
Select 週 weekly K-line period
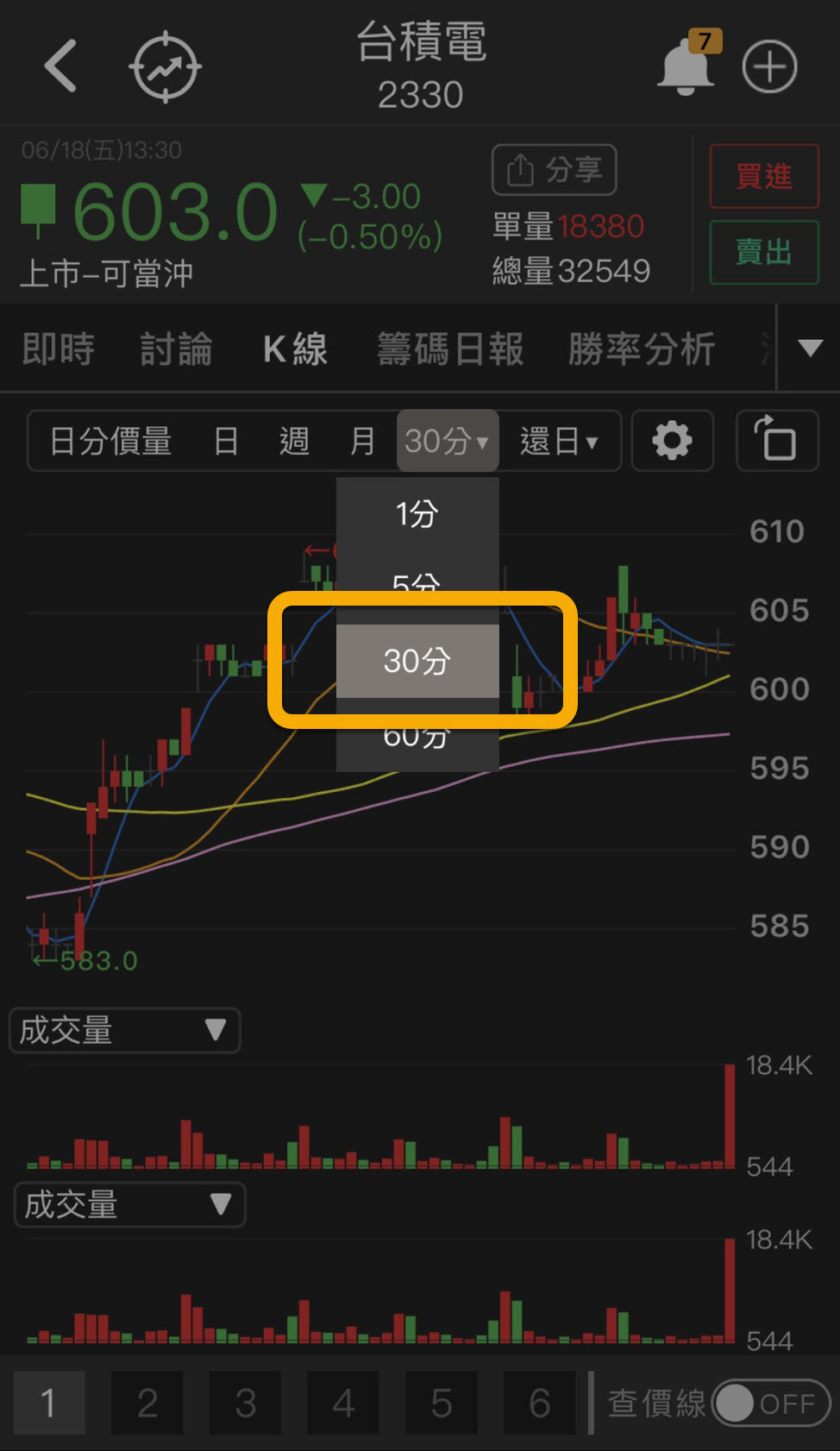pyautogui.click(x=294, y=441)
